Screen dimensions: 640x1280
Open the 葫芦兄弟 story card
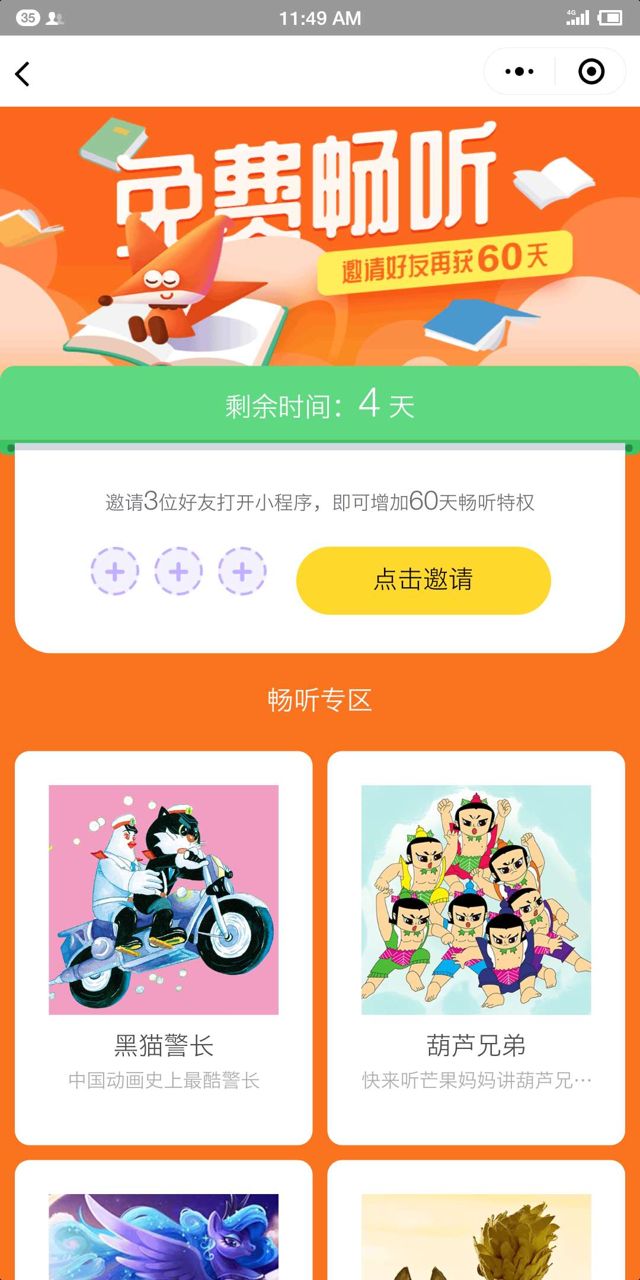476,946
